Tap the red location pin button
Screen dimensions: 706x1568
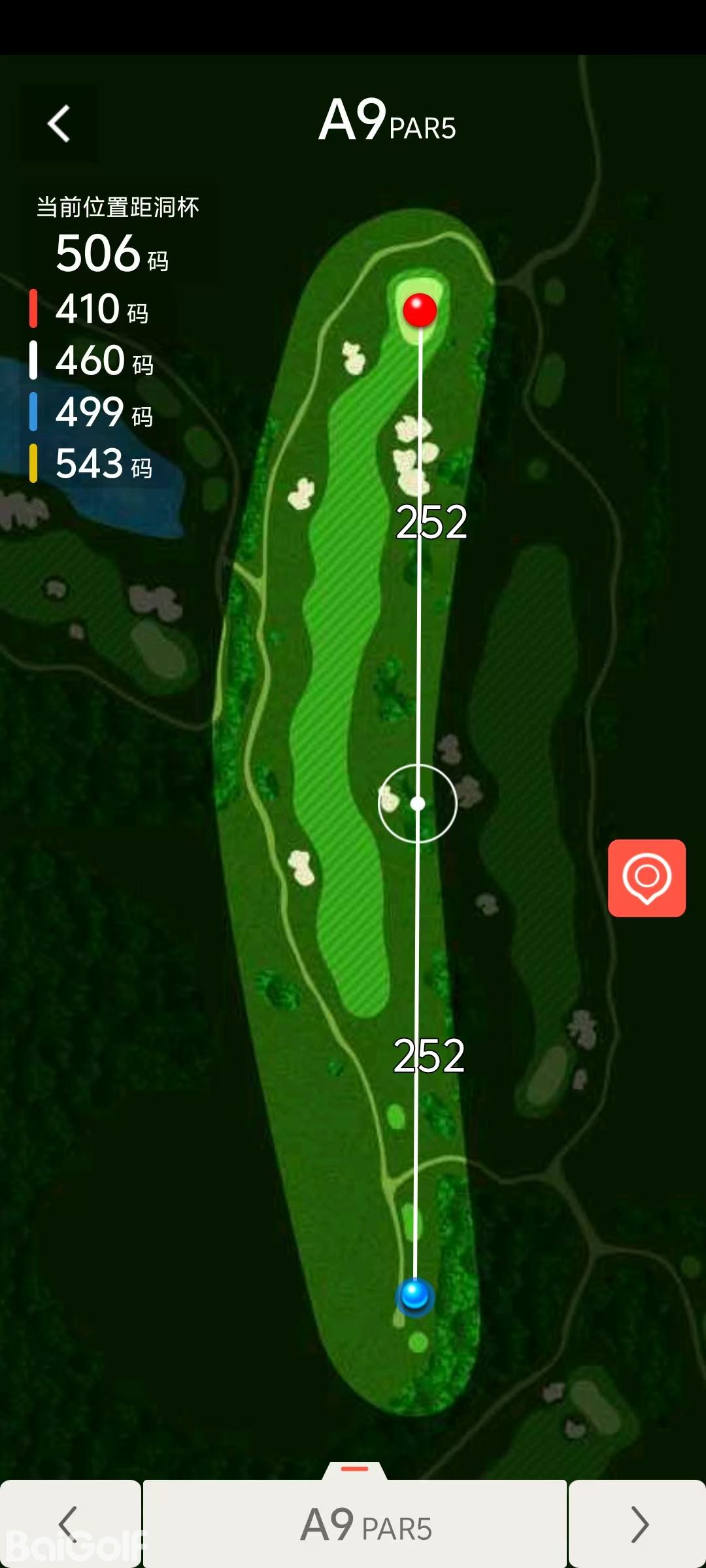pos(647,877)
